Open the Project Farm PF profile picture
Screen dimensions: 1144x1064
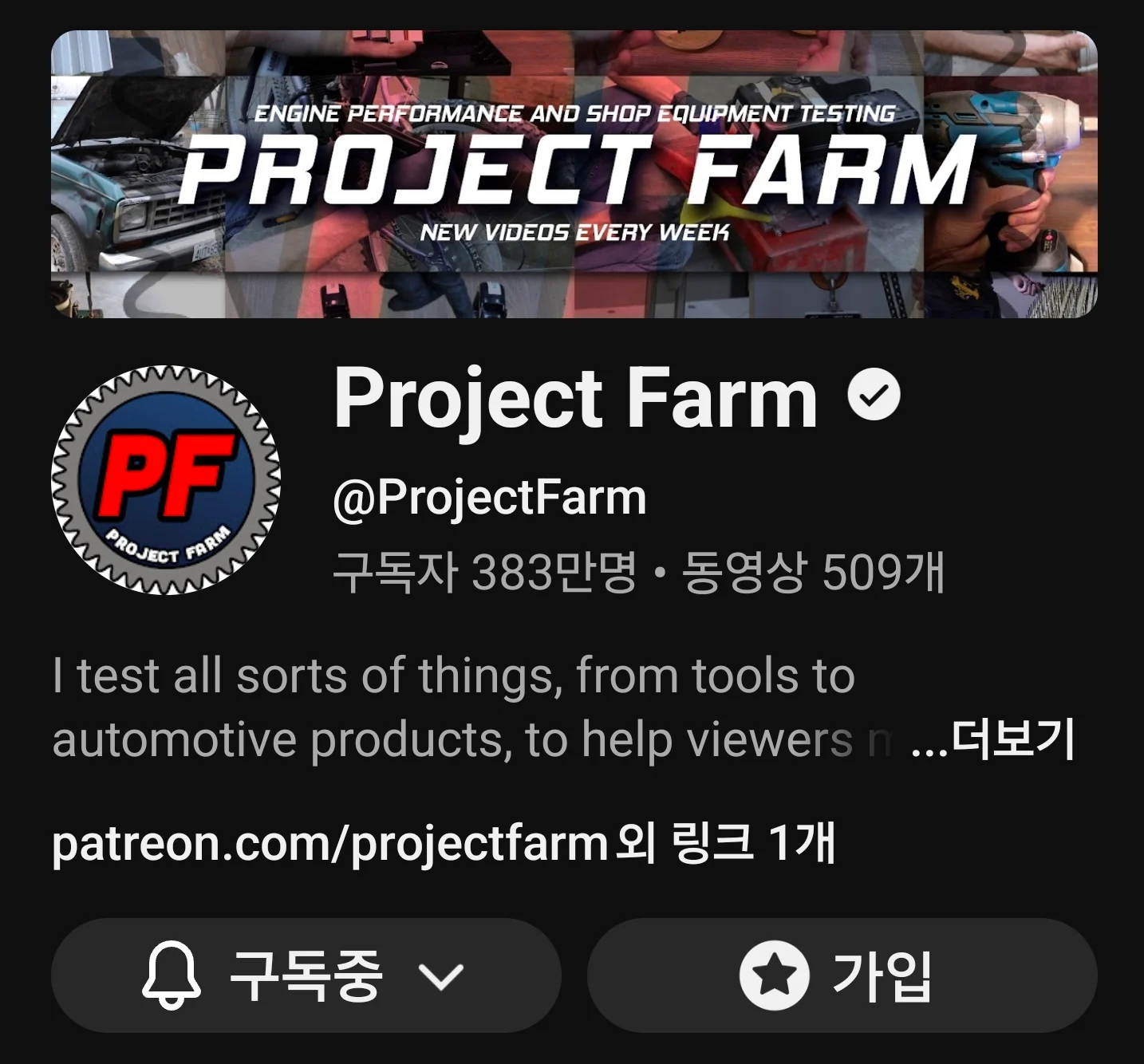point(166,479)
